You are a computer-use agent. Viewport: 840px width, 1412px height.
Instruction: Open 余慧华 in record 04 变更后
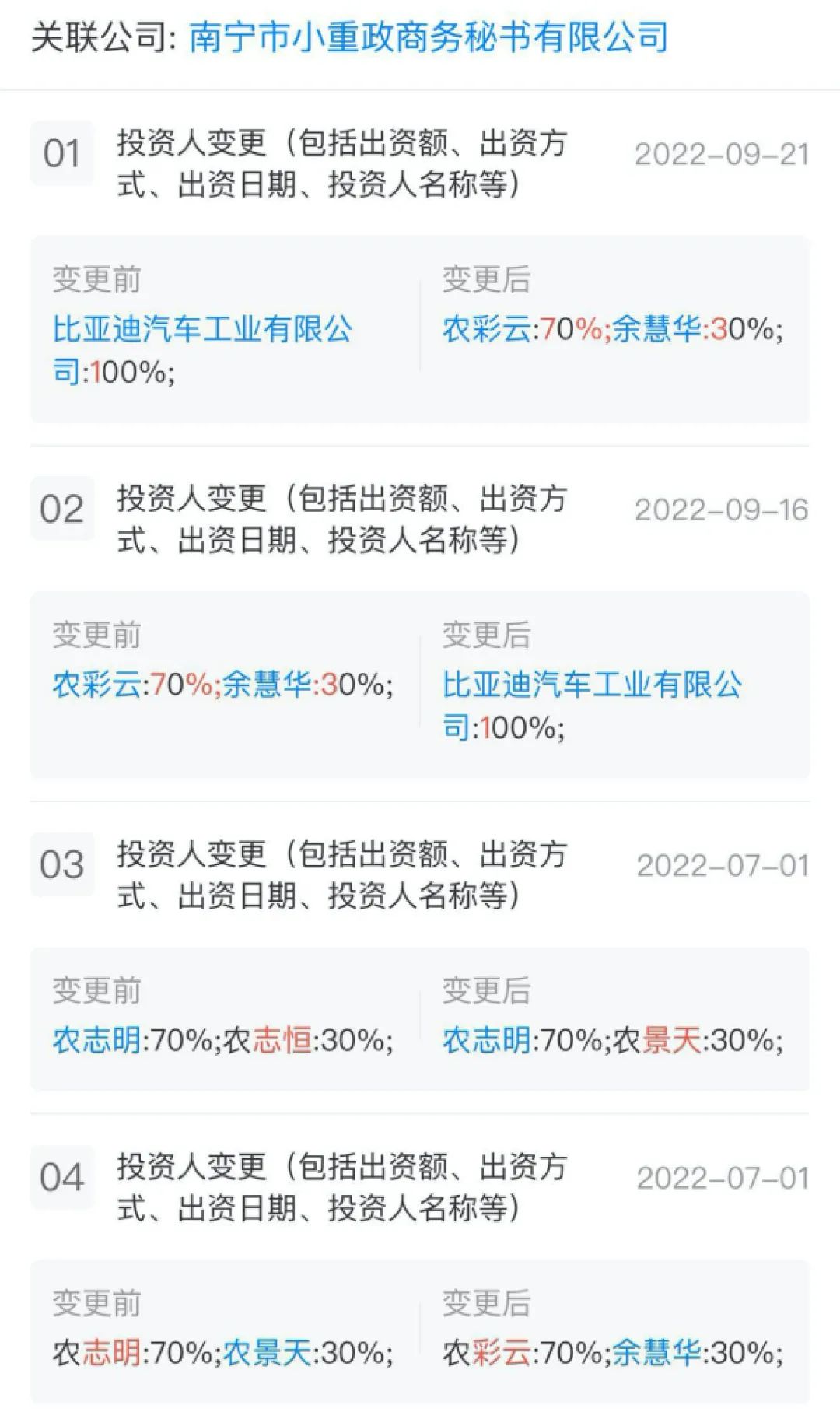[656, 1353]
